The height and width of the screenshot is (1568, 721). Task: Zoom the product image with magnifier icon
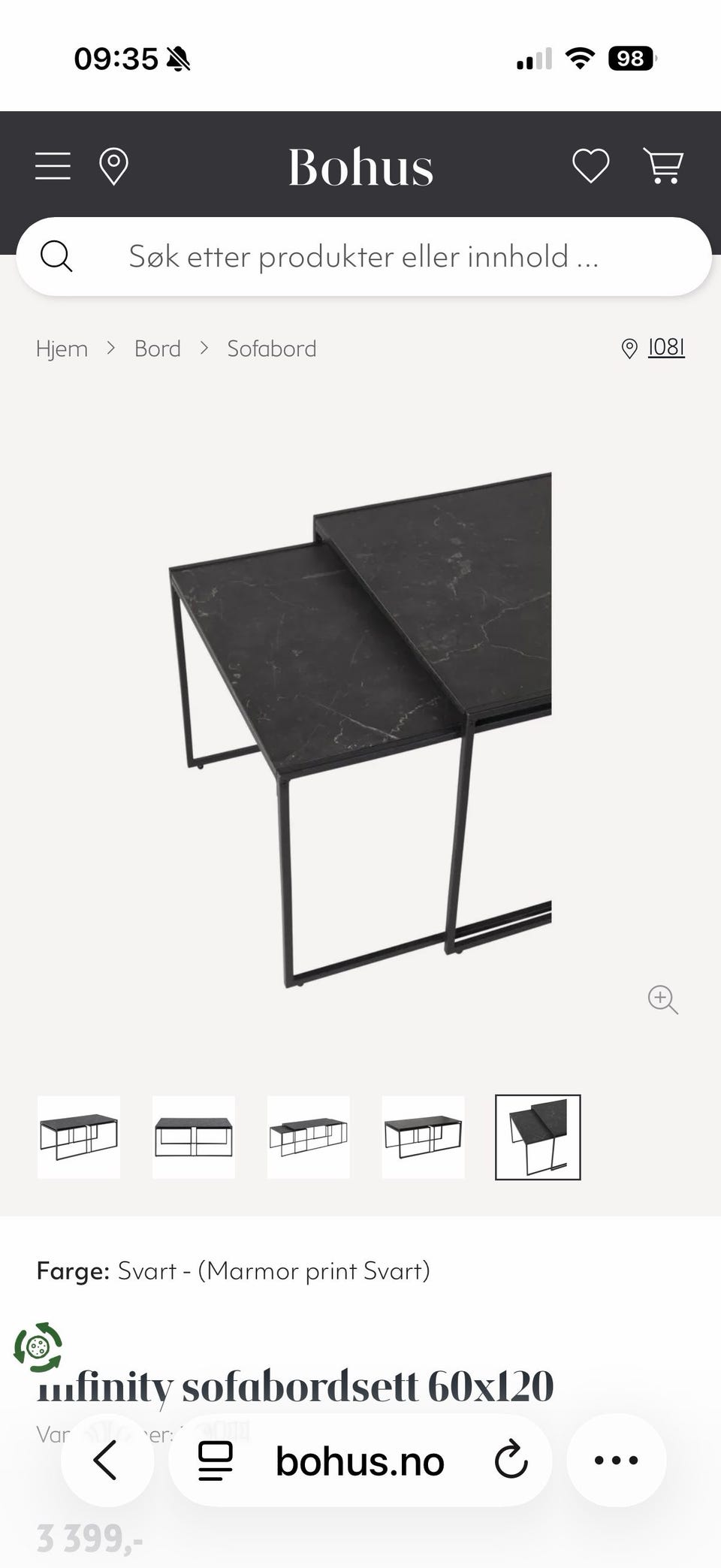coord(662,999)
